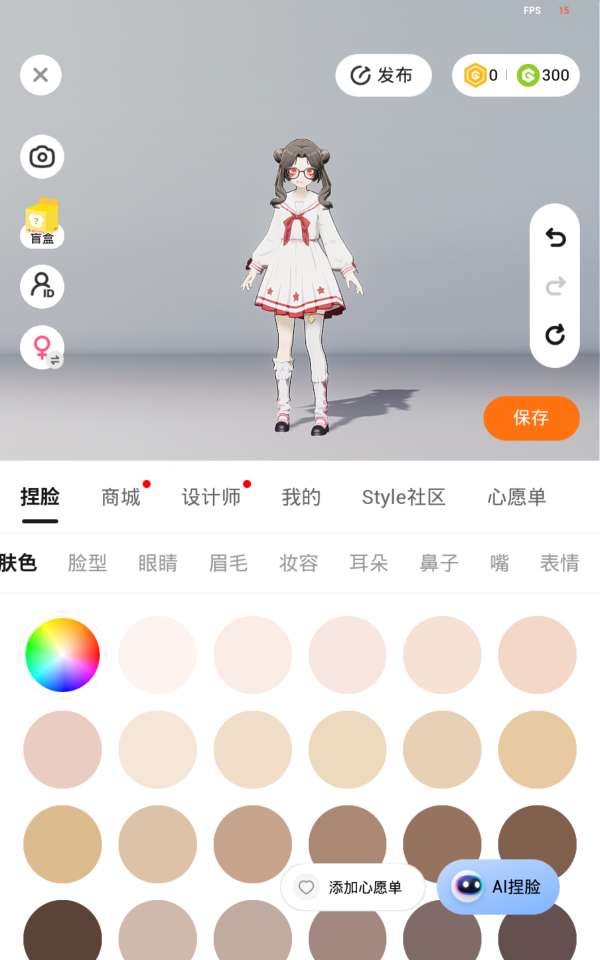Switch the avatar gender
This screenshot has height=960, width=600.
point(42,348)
